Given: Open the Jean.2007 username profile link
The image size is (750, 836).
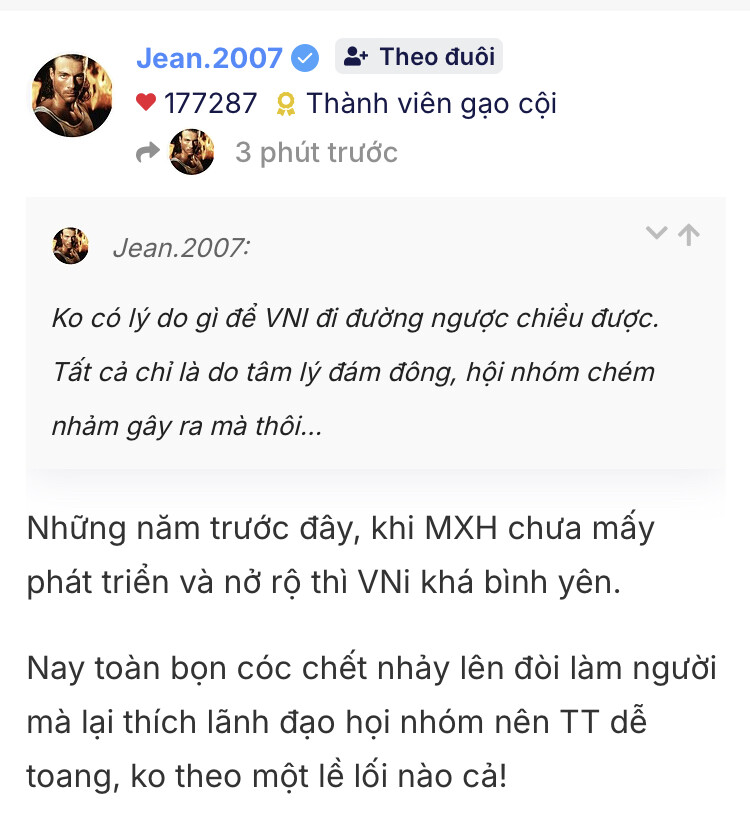Looking at the screenshot, I should 209,58.
